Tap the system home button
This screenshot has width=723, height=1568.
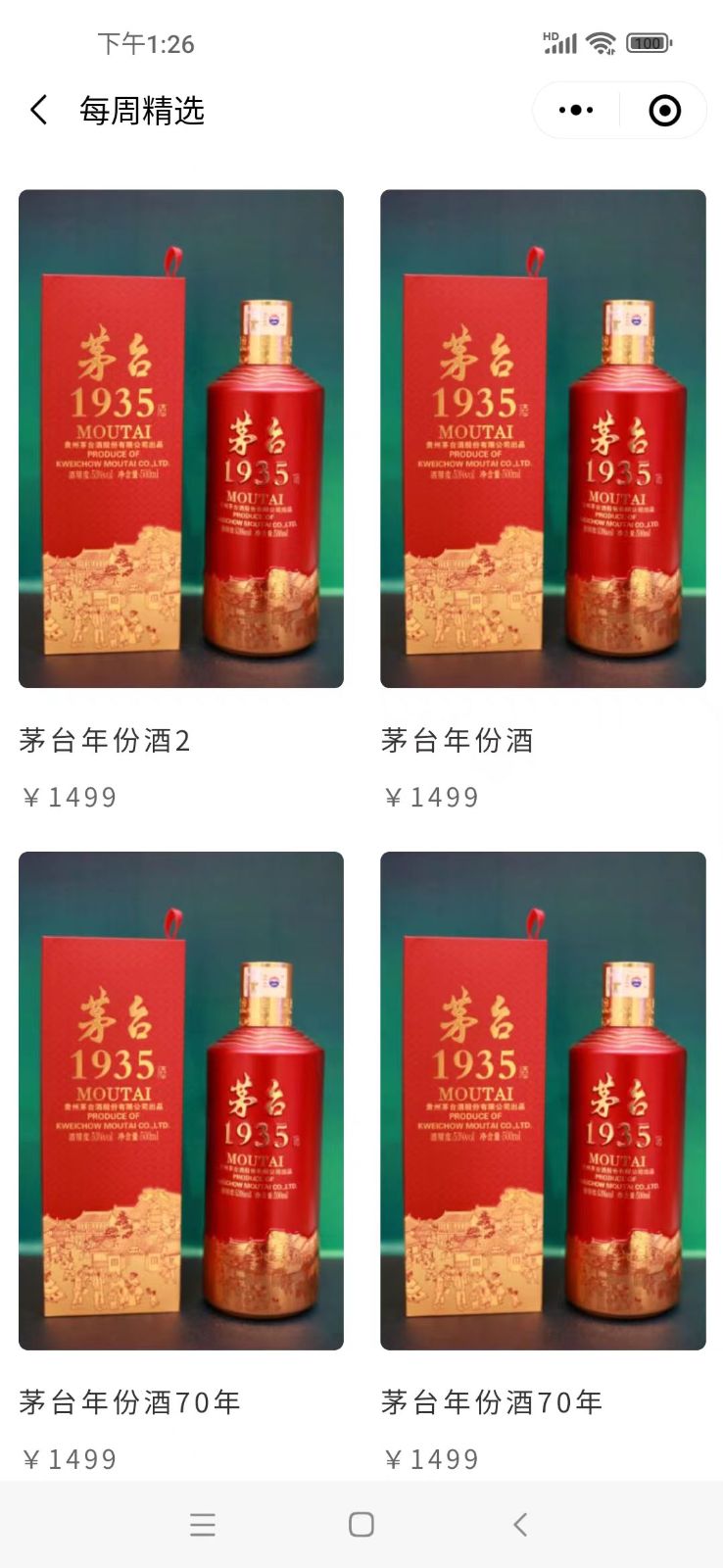[x=361, y=1524]
